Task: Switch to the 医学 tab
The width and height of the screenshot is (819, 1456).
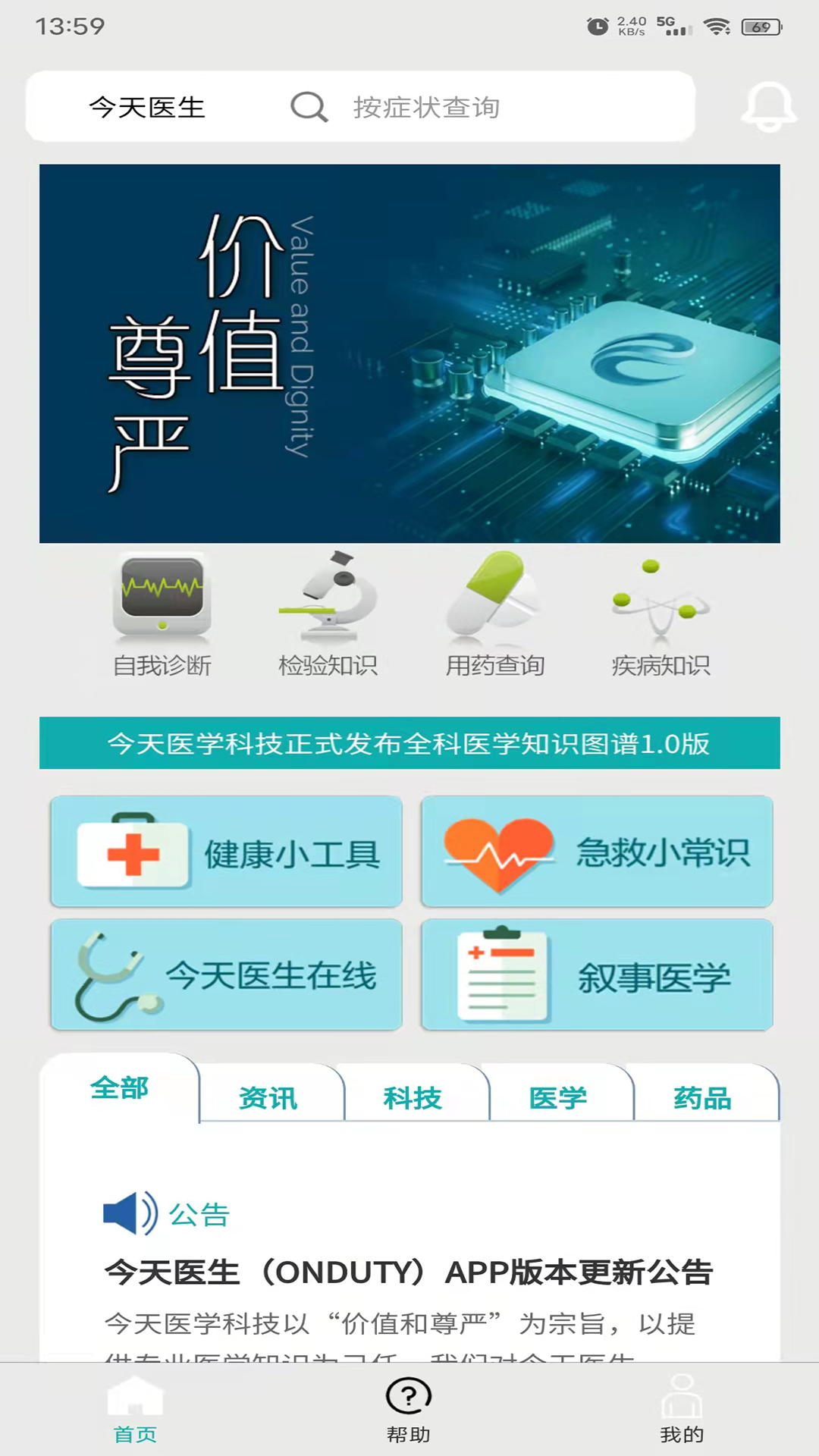Action: (x=558, y=1097)
